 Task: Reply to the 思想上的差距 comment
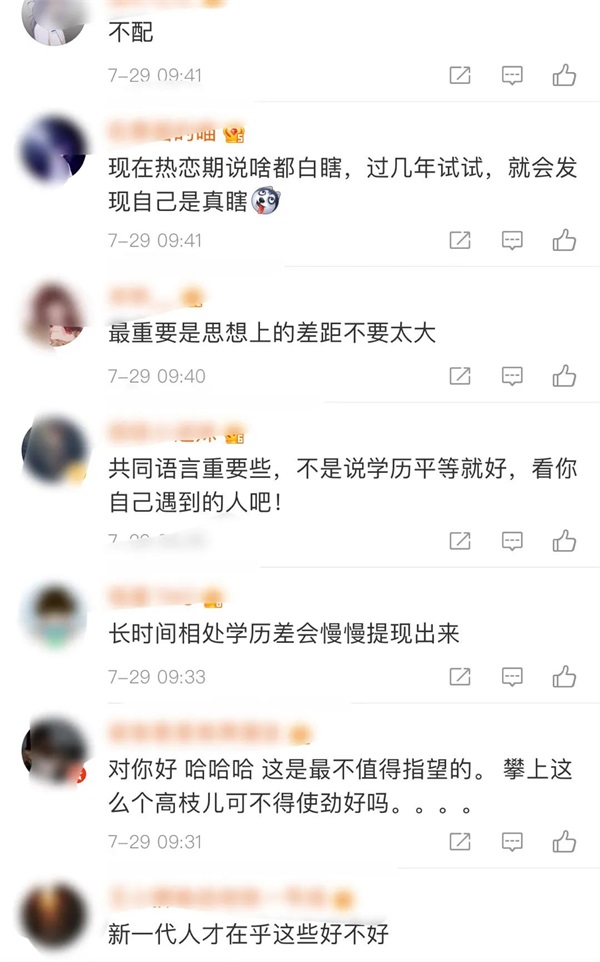click(512, 375)
